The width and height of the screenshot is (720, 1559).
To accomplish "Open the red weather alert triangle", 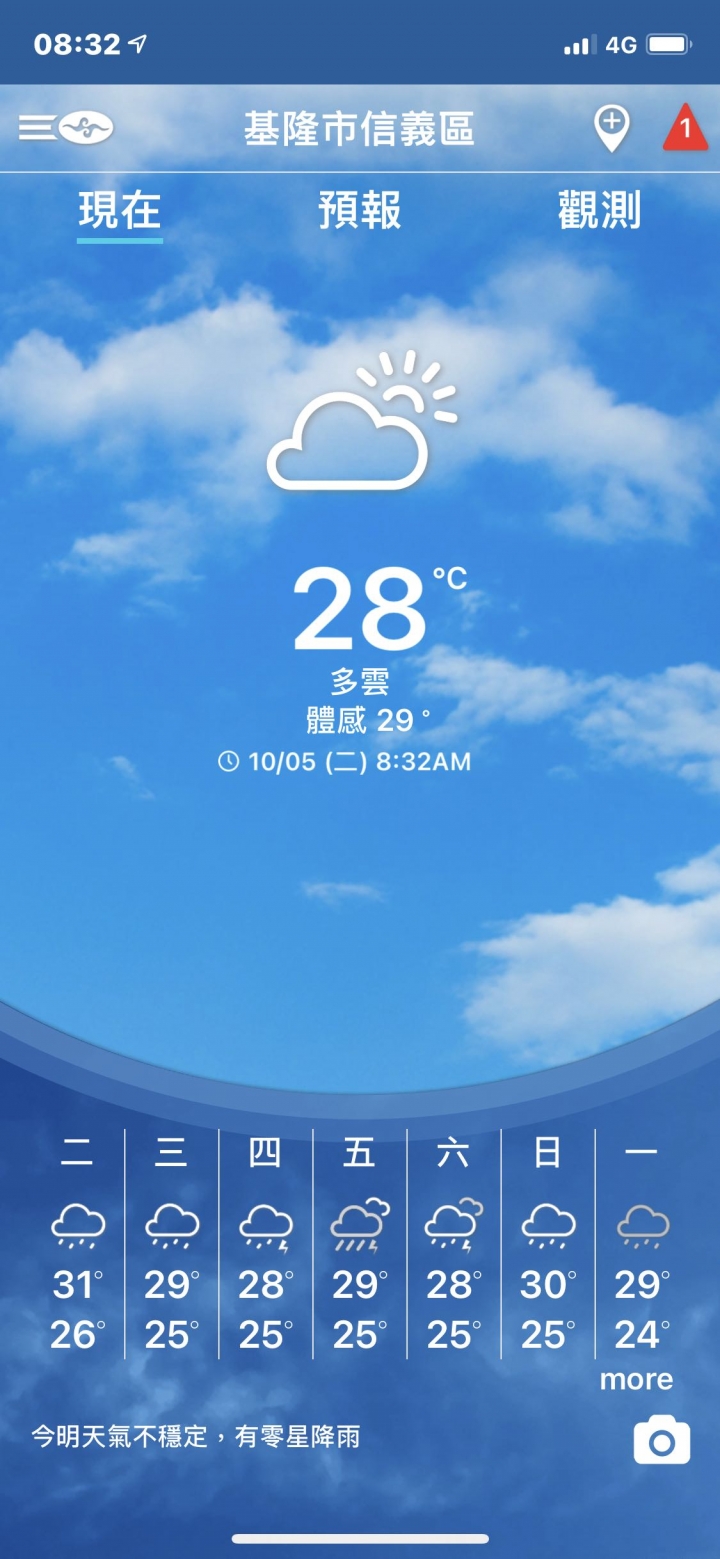I will click(x=685, y=129).
